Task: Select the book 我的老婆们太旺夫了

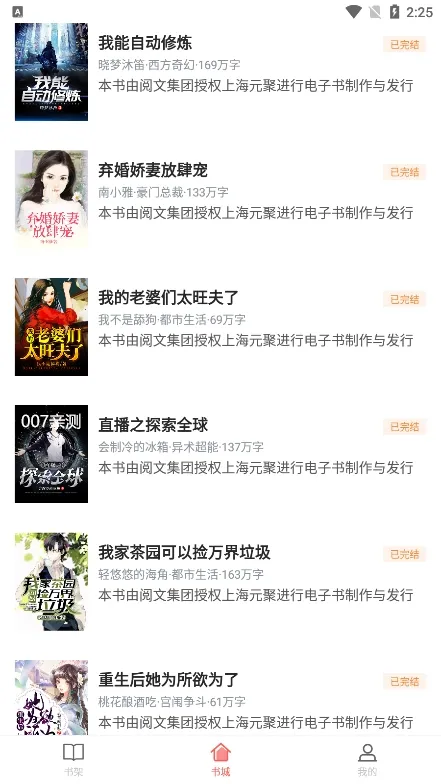Action: (x=220, y=326)
